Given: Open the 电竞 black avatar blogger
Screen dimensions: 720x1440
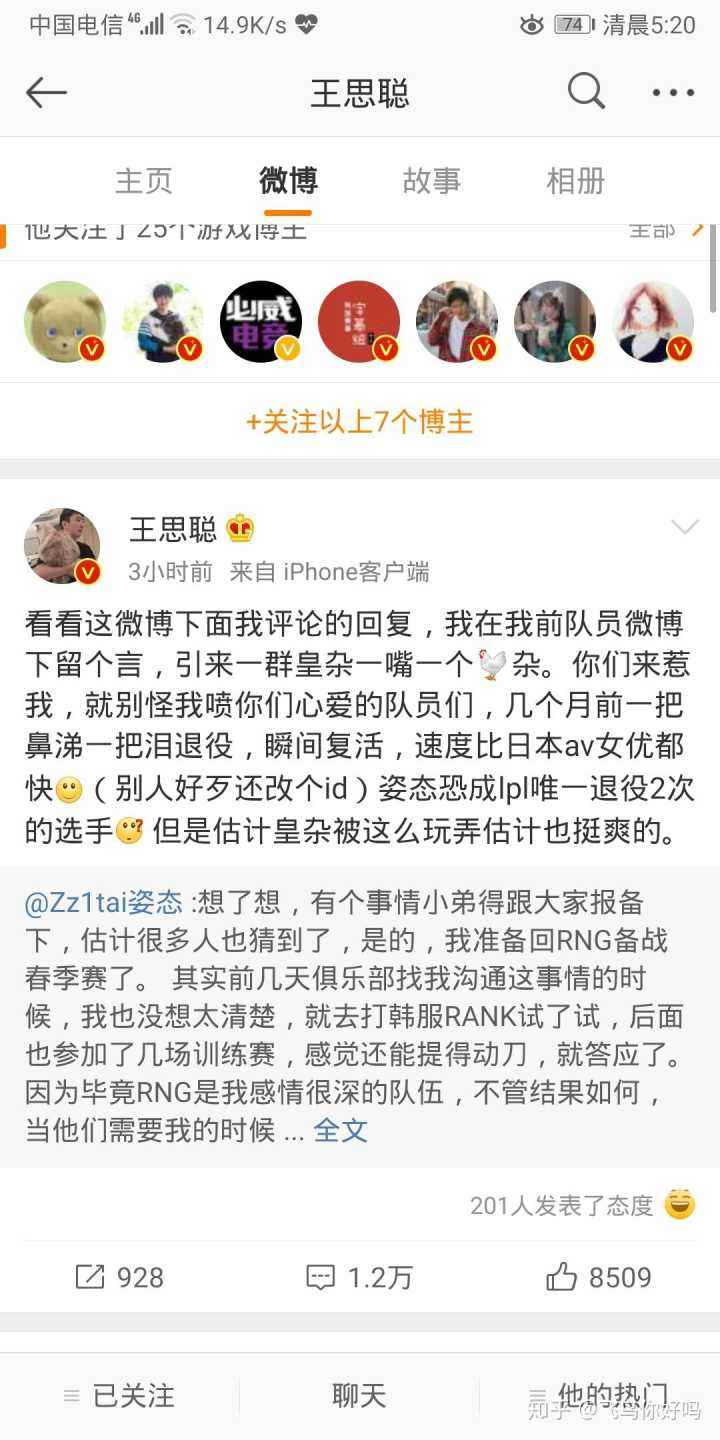Looking at the screenshot, I should [x=260, y=321].
